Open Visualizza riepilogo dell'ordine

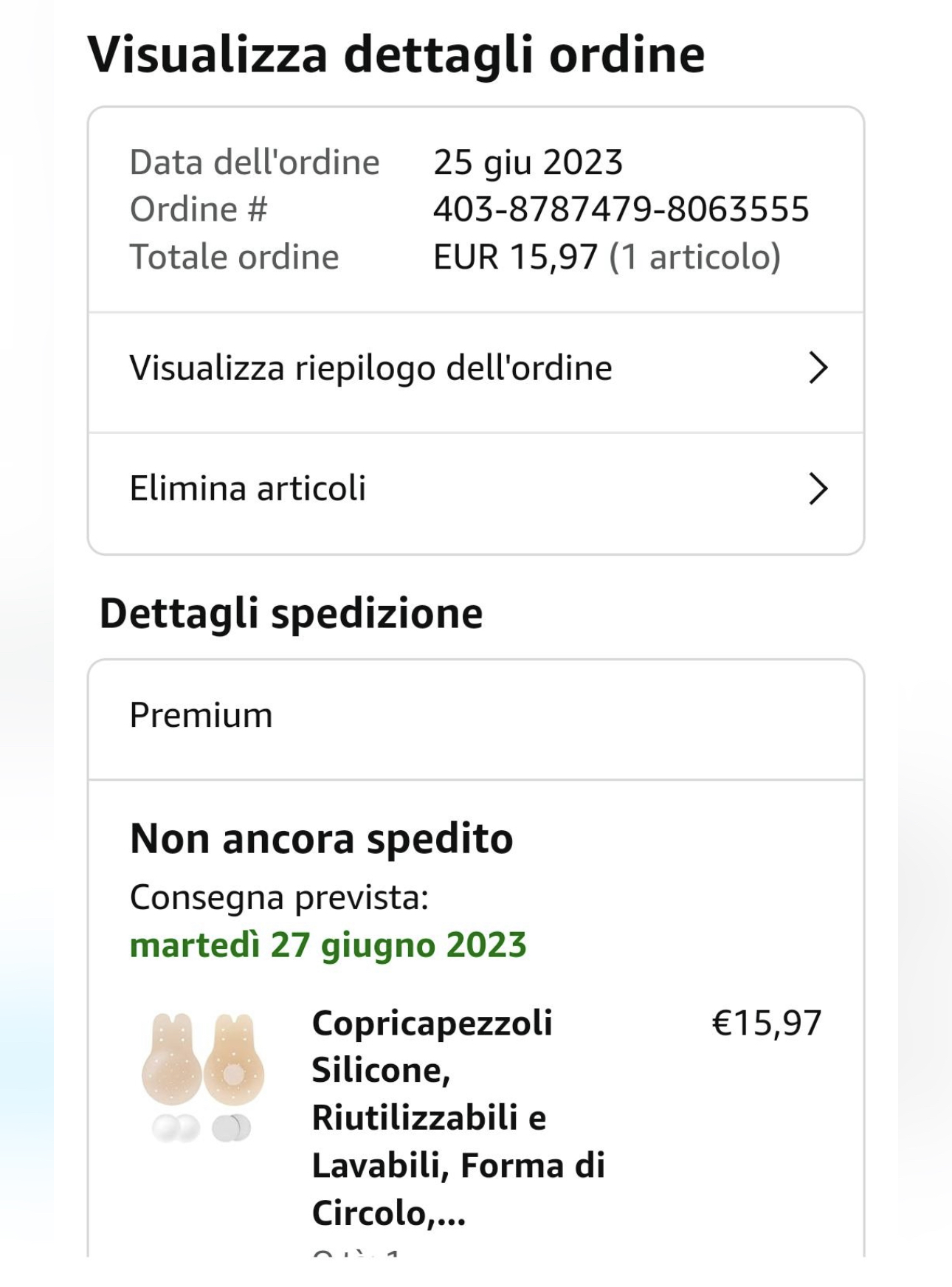coord(476,368)
